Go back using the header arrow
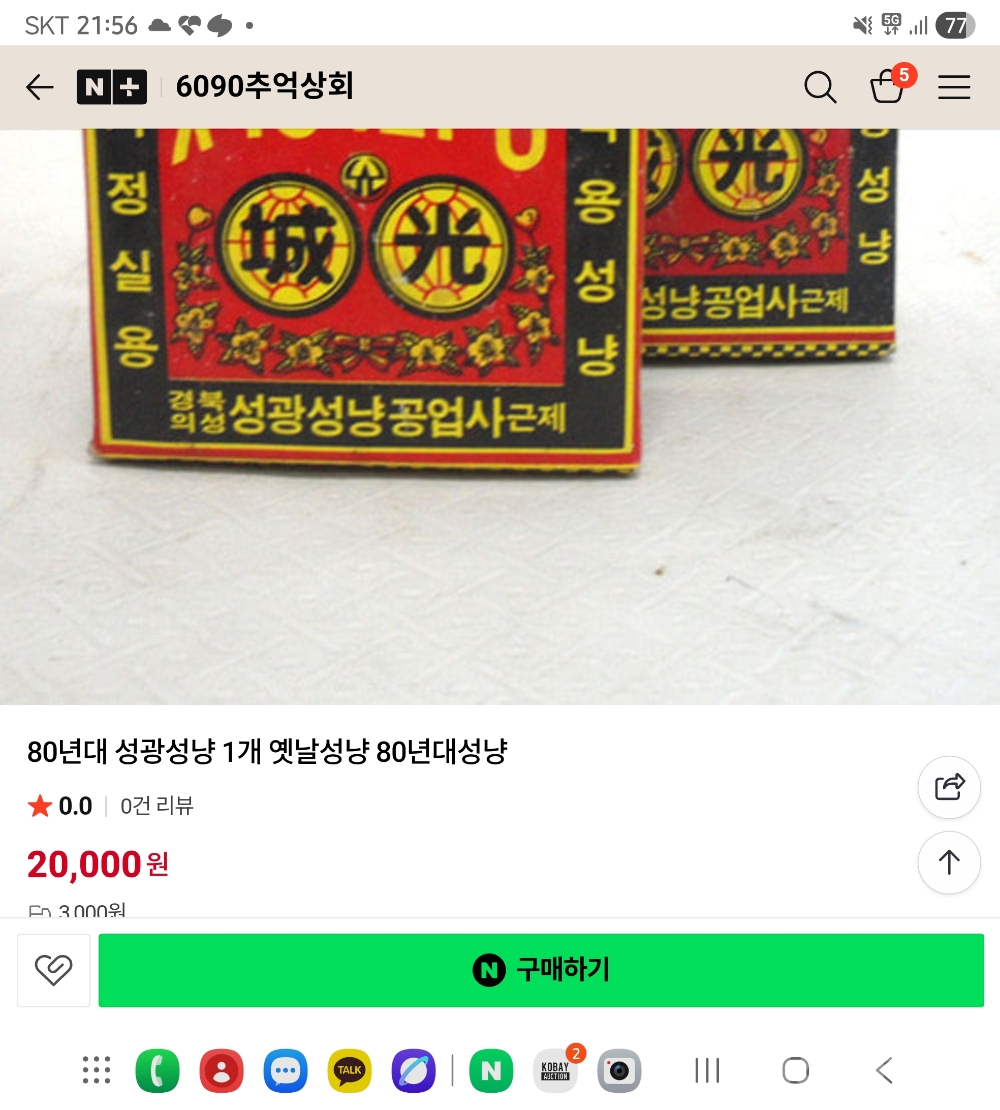 [40, 87]
